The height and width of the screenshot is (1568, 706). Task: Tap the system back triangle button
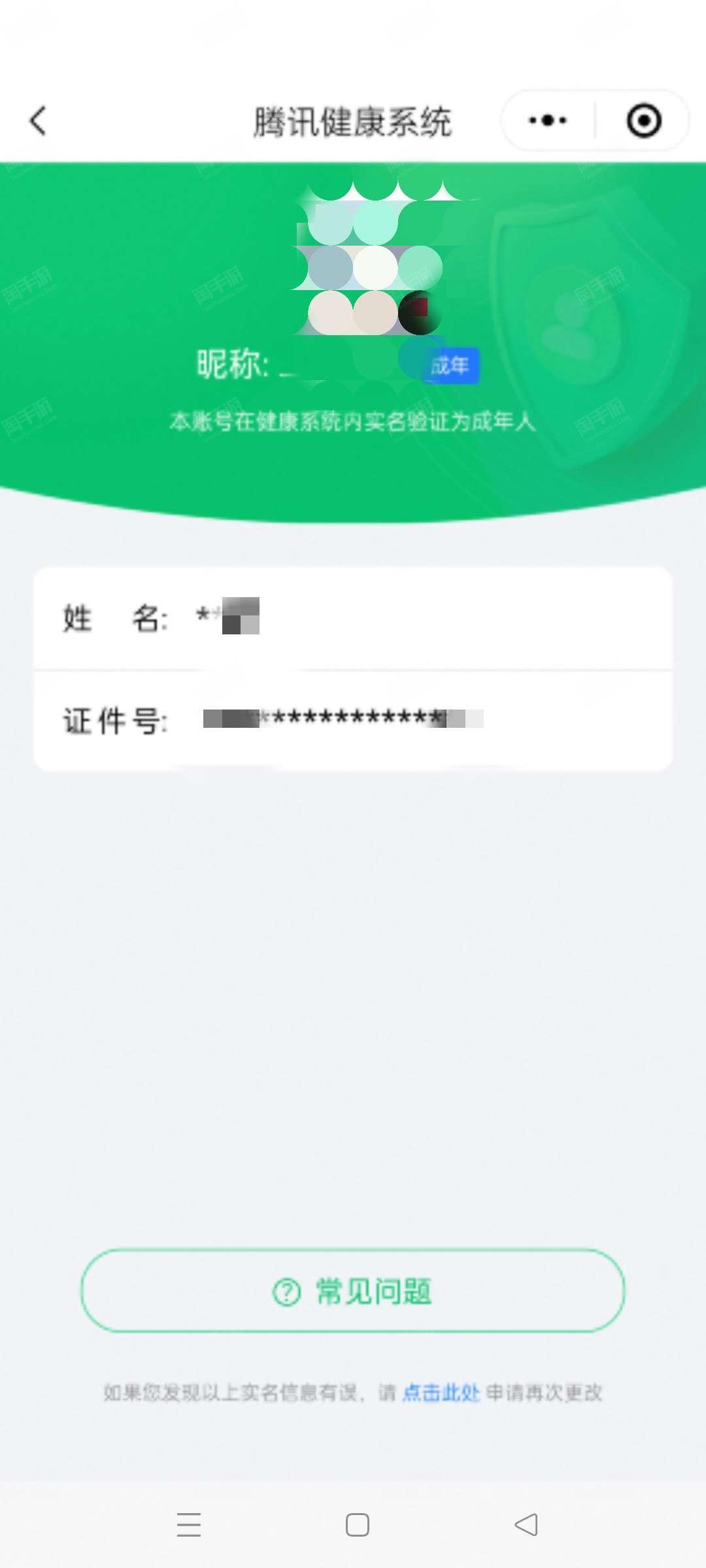(x=526, y=1525)
